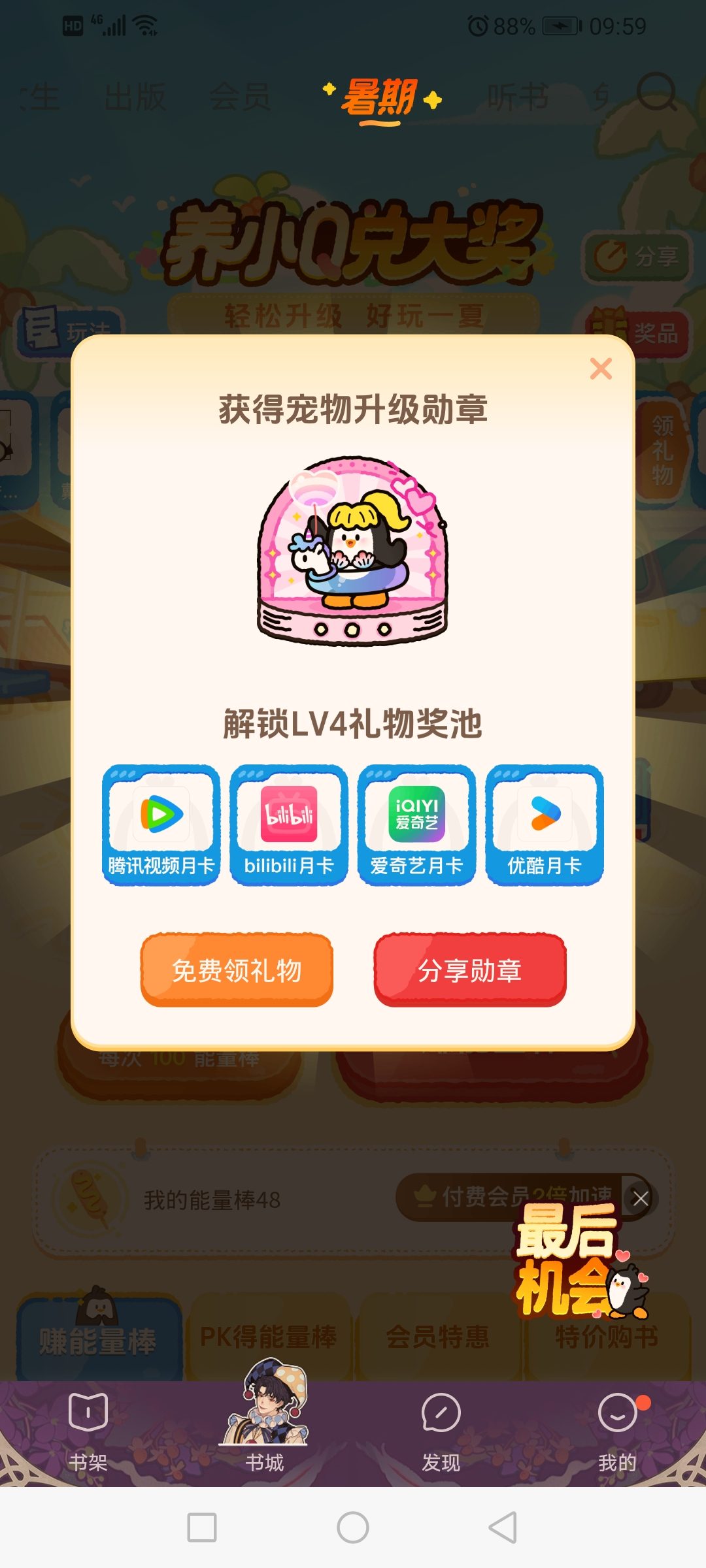Tap the 免费领礼物 button
The image size is (706, 1568).
click(x=237, y=970)
